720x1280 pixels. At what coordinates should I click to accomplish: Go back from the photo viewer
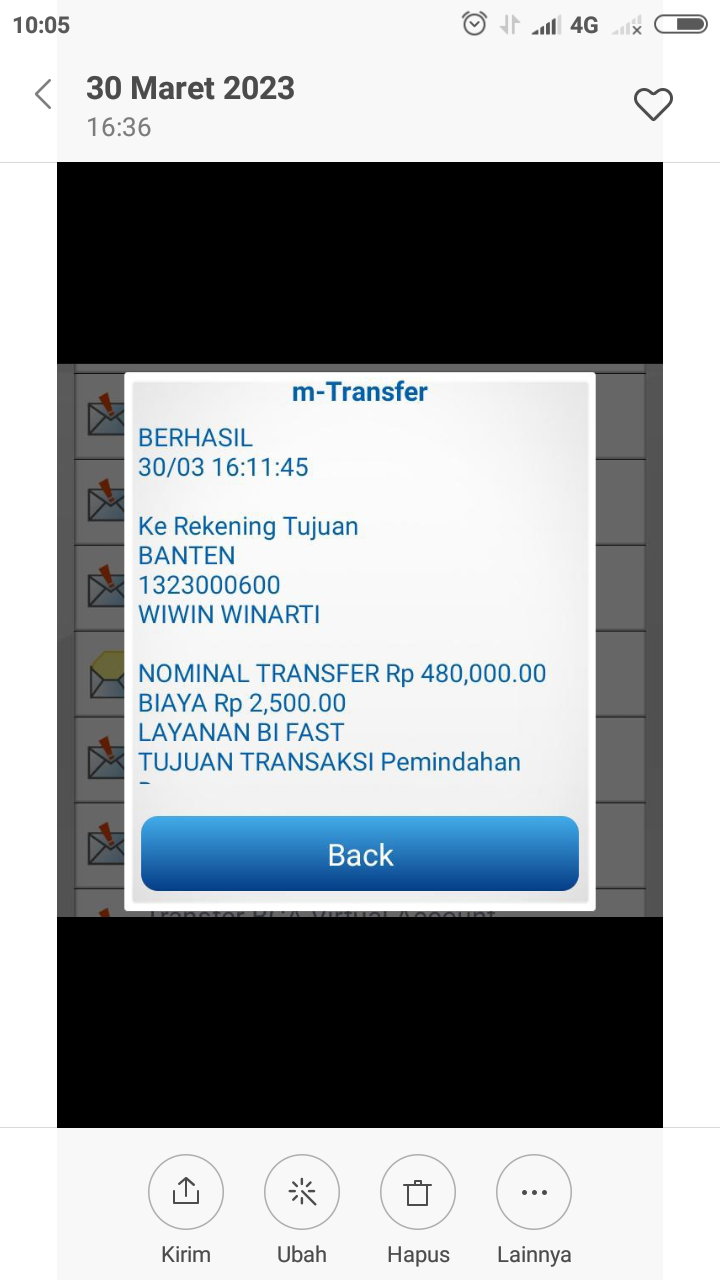point(43,95)
